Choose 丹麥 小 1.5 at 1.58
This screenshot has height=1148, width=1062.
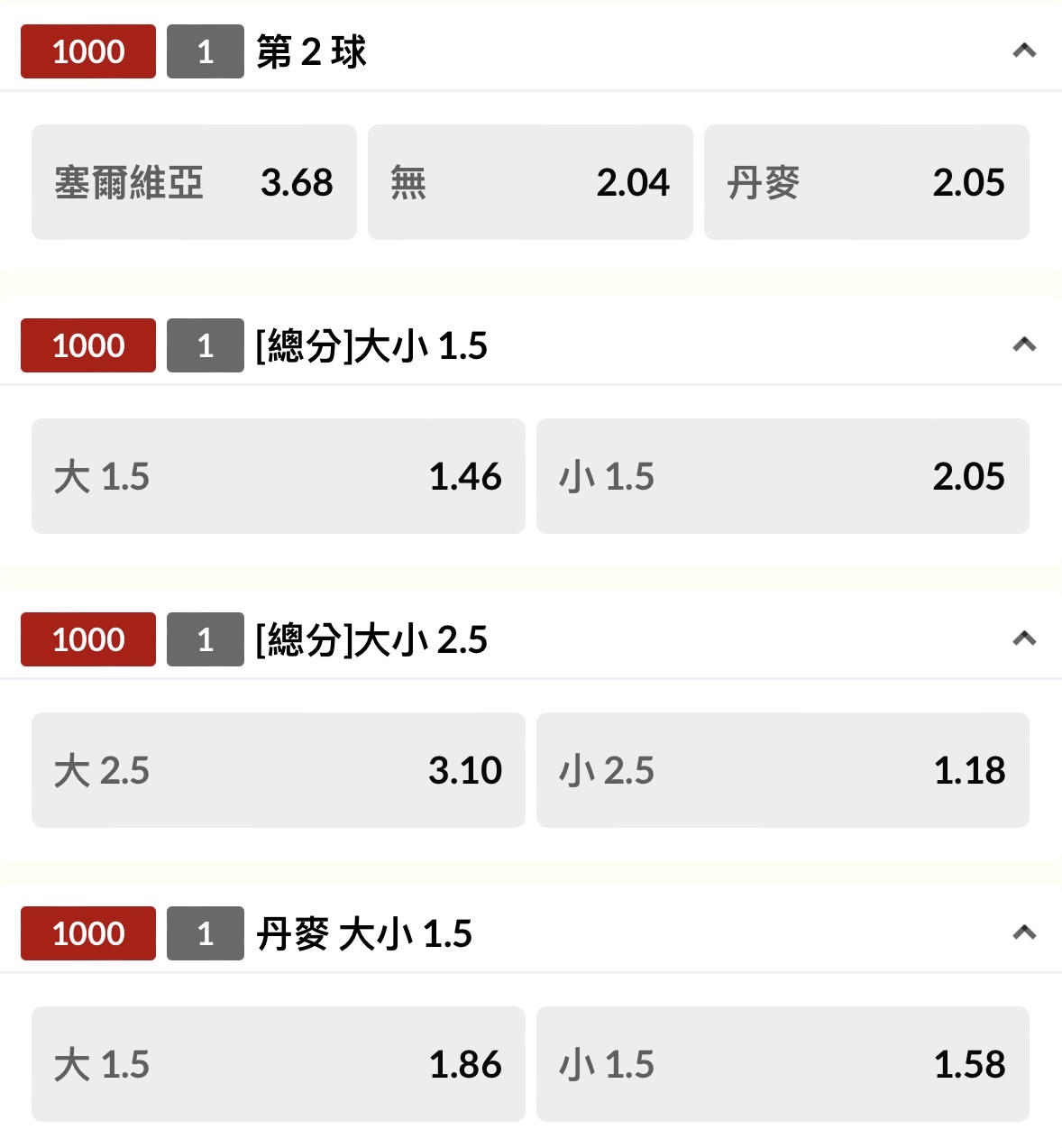(x=783, y=1064)
